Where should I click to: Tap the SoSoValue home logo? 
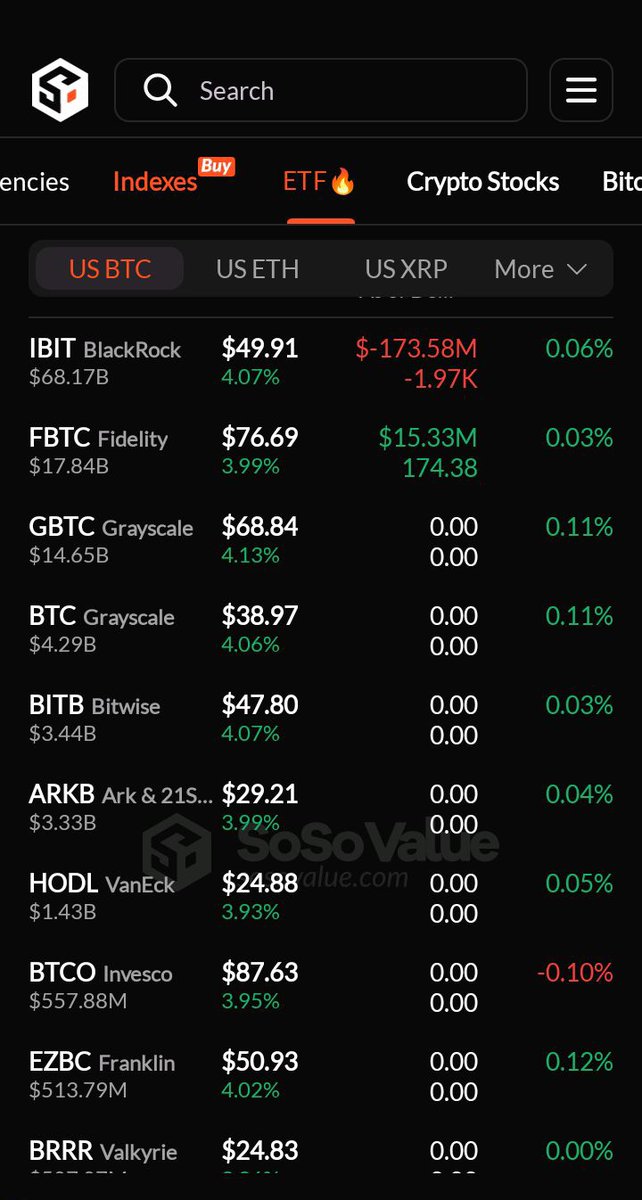(x=60, y=91)
